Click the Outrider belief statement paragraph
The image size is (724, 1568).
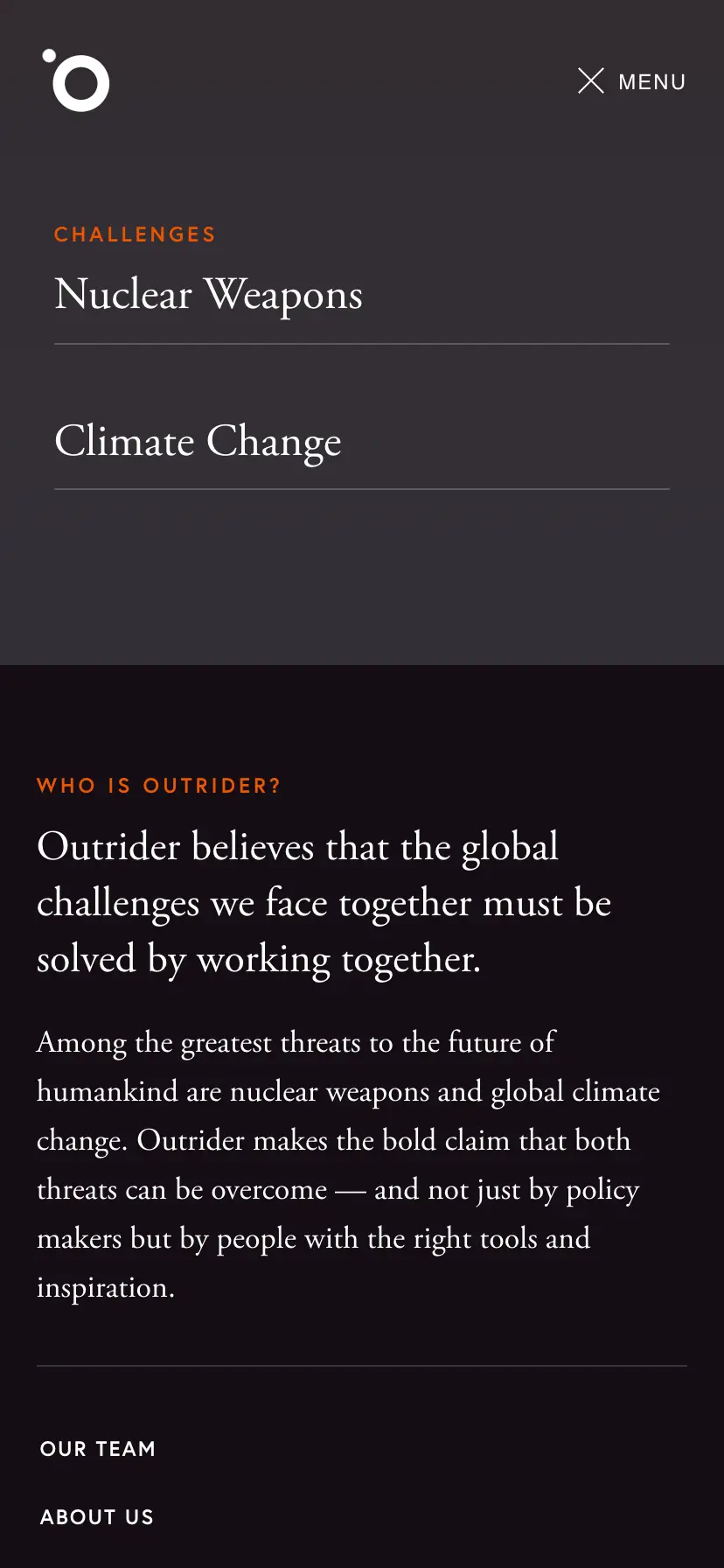click(324, 902)
